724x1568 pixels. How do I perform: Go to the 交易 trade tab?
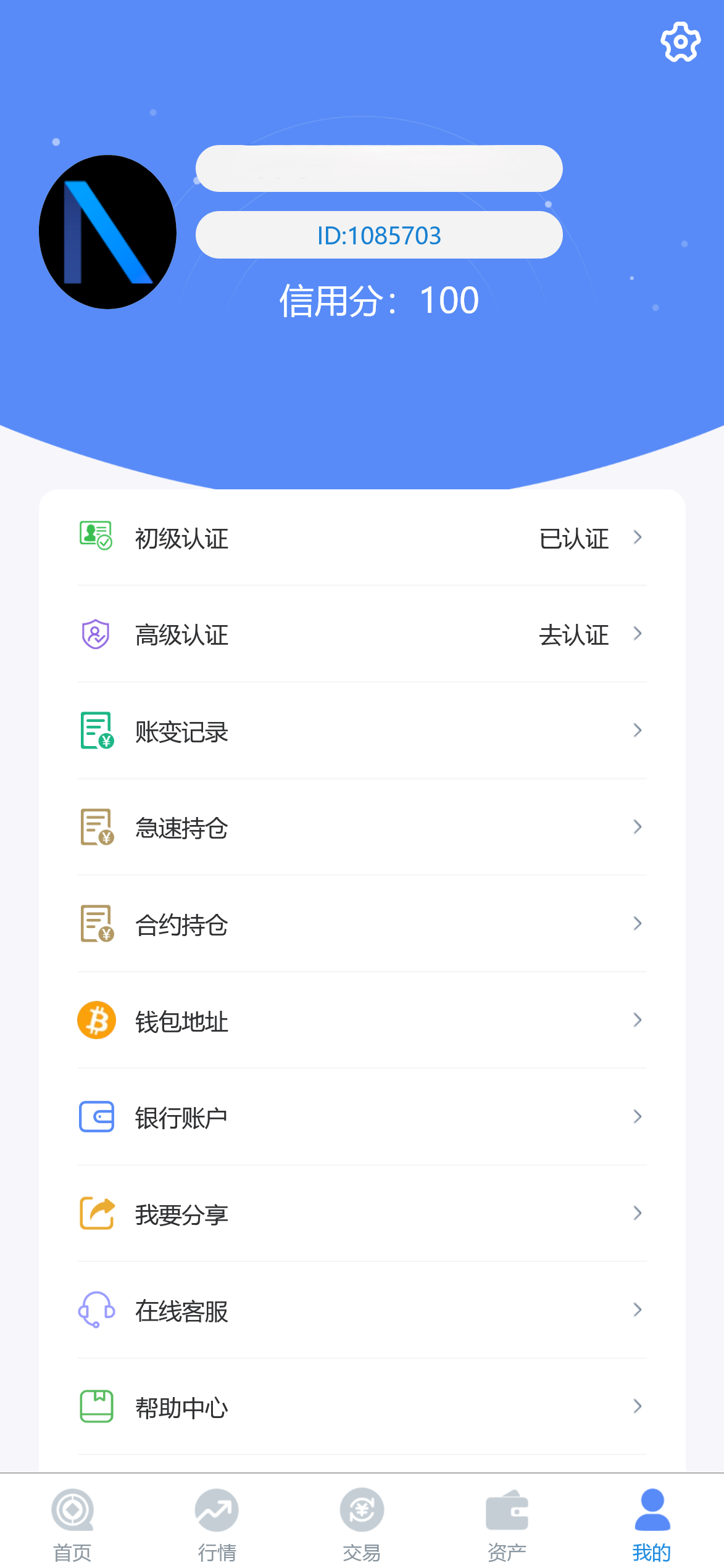pos(362,1524)
